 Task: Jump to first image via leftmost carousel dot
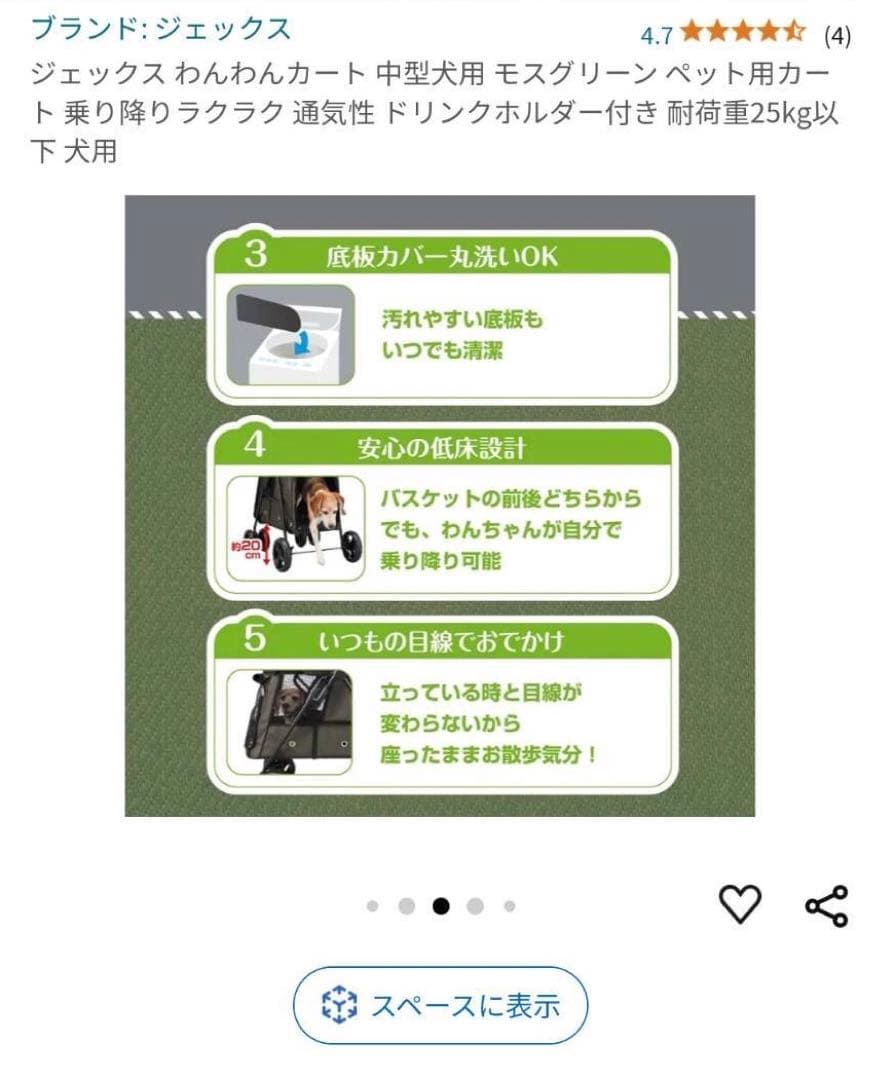pos(373,905)
